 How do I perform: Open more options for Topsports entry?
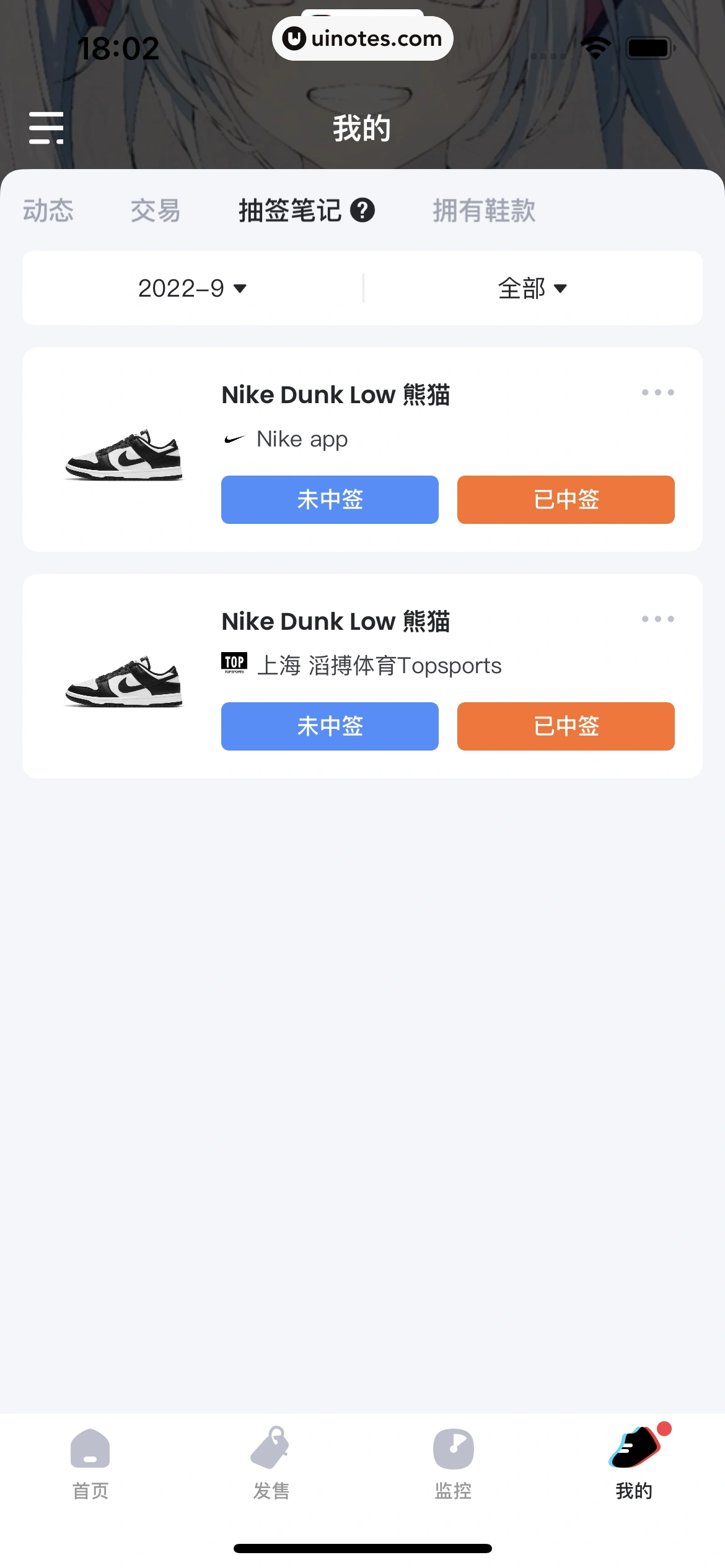point(657,619)
